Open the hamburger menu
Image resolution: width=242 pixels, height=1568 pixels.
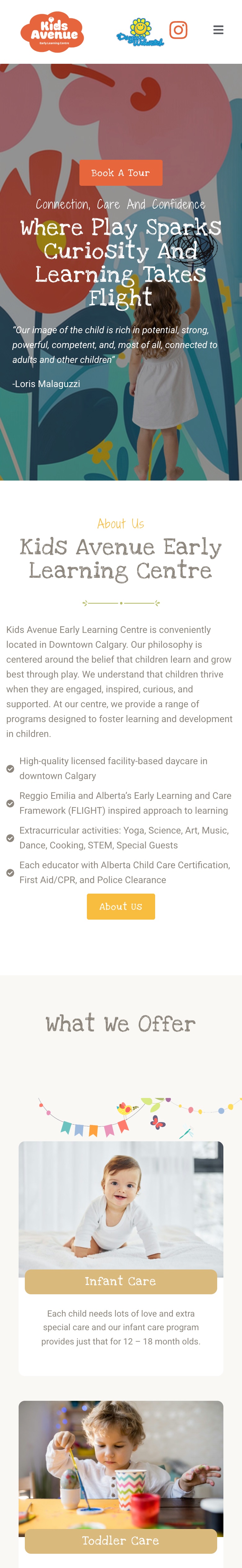coord(218,30)
